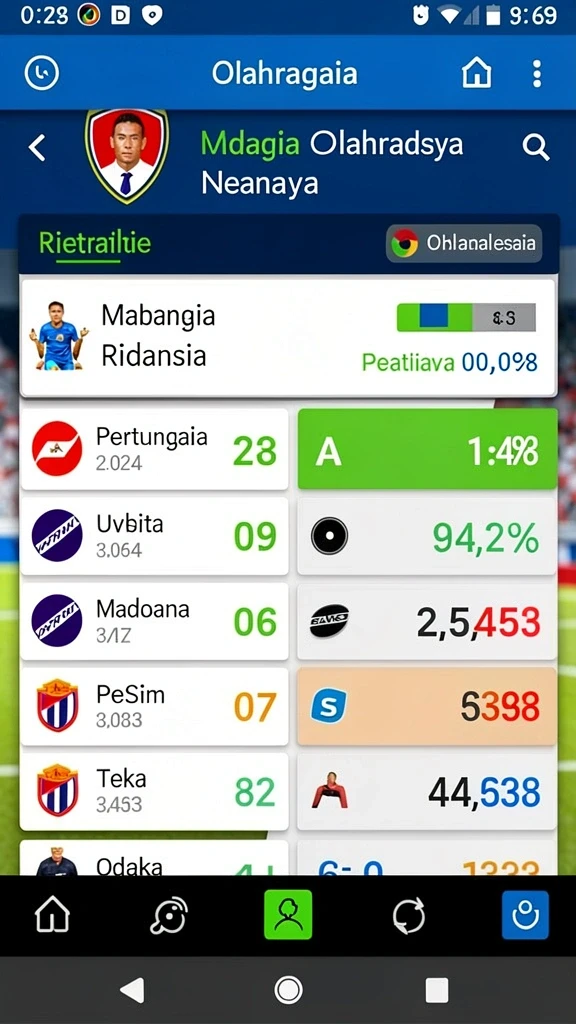Screen dimensions: 576x1024
Task: Open the PeSim row
Action: point(154,706)
